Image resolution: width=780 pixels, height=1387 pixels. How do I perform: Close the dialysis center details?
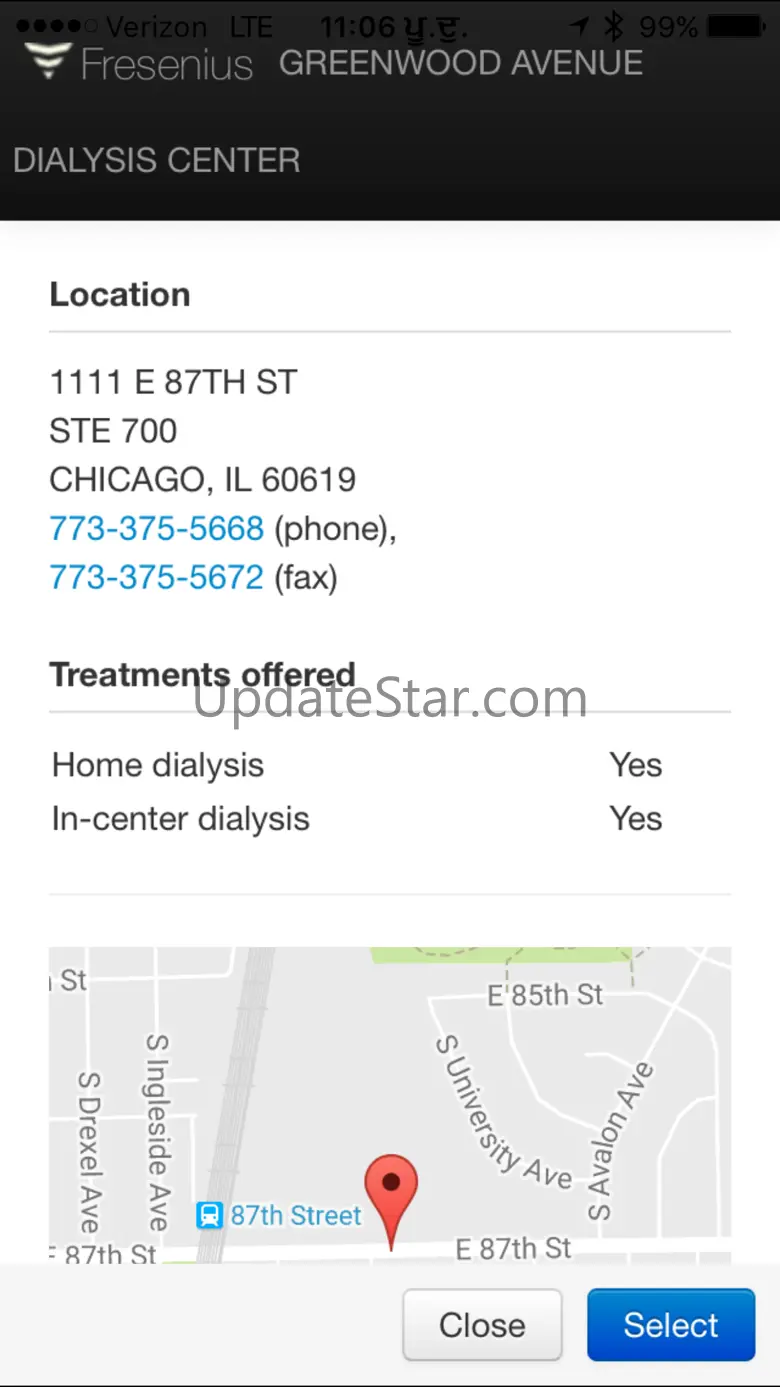tap(482, 1324)
